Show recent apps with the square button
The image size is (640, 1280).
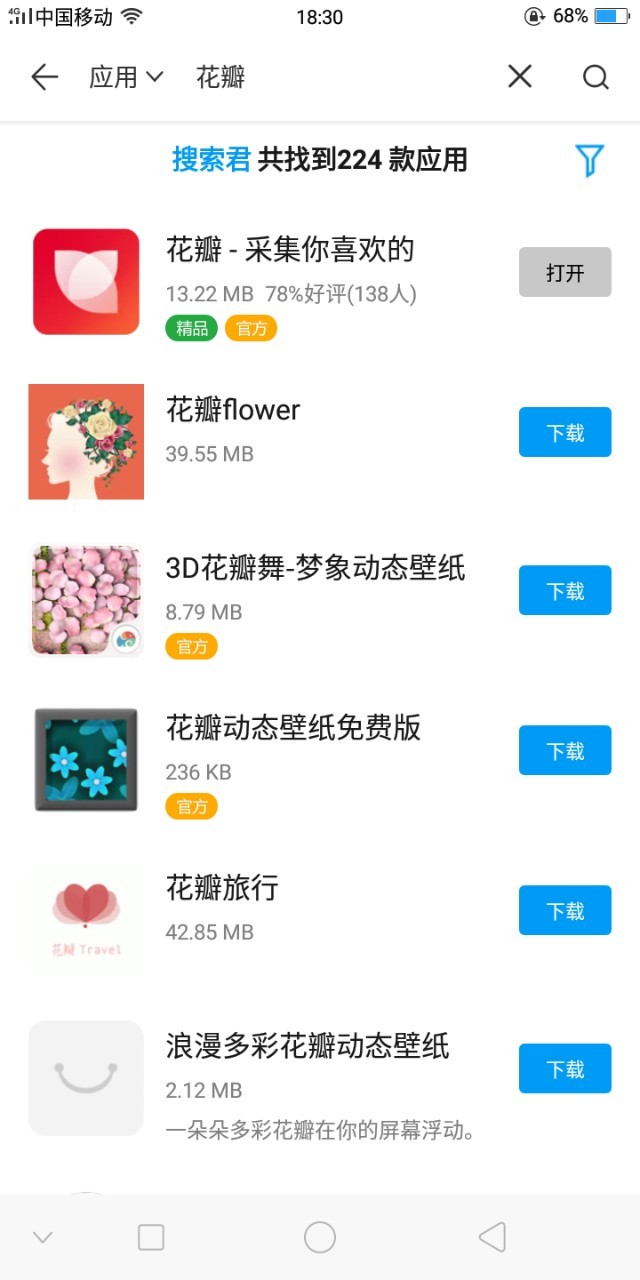click(x=151, y=1237)
